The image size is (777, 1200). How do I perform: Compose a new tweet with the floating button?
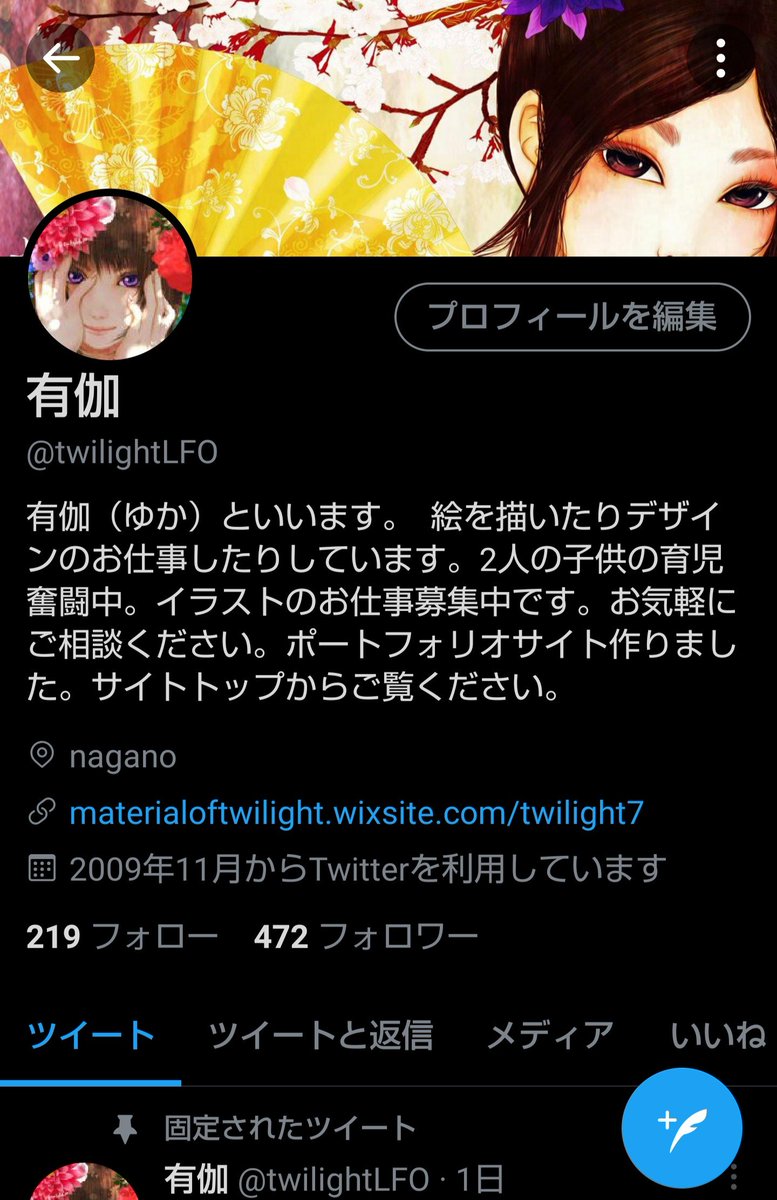(x=681, y=1127)
